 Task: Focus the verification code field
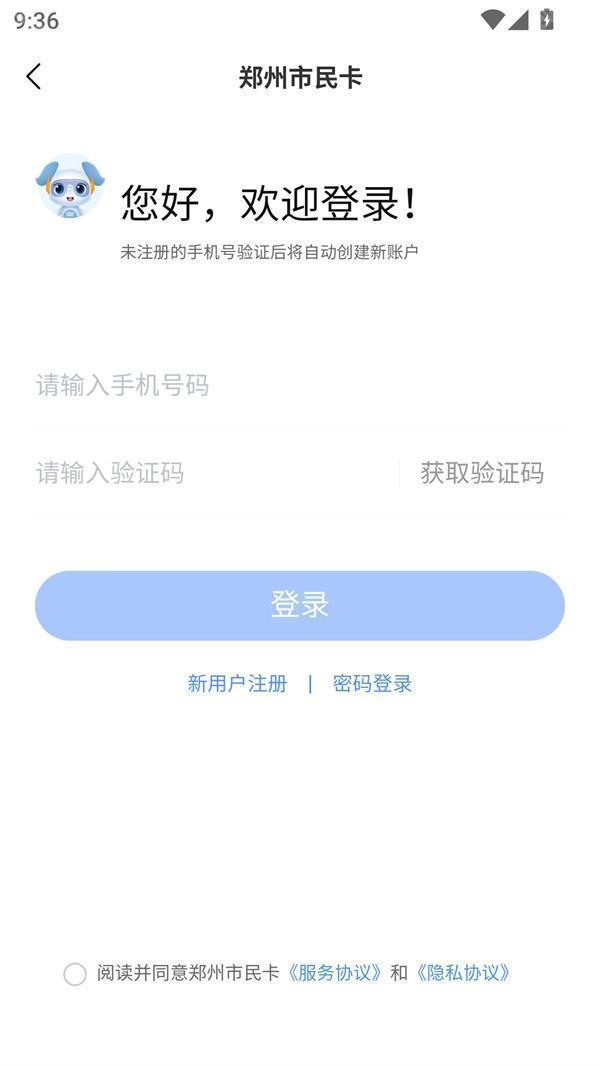click(216, 473)
